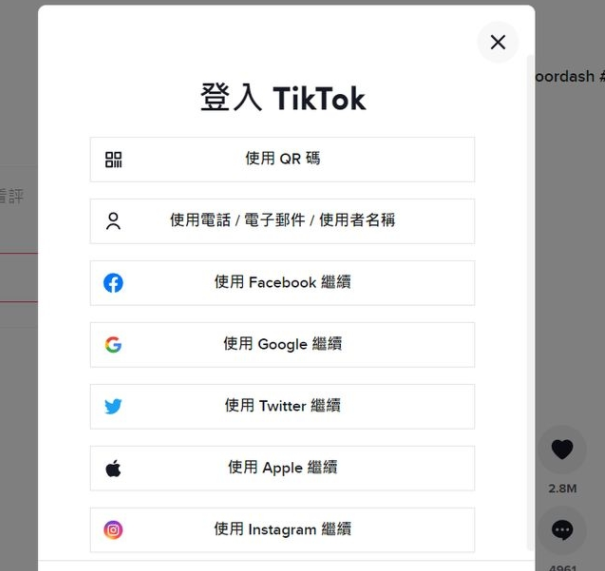Continue with Facebook
This screenshot has width=605, height=571.
[282, 283]
